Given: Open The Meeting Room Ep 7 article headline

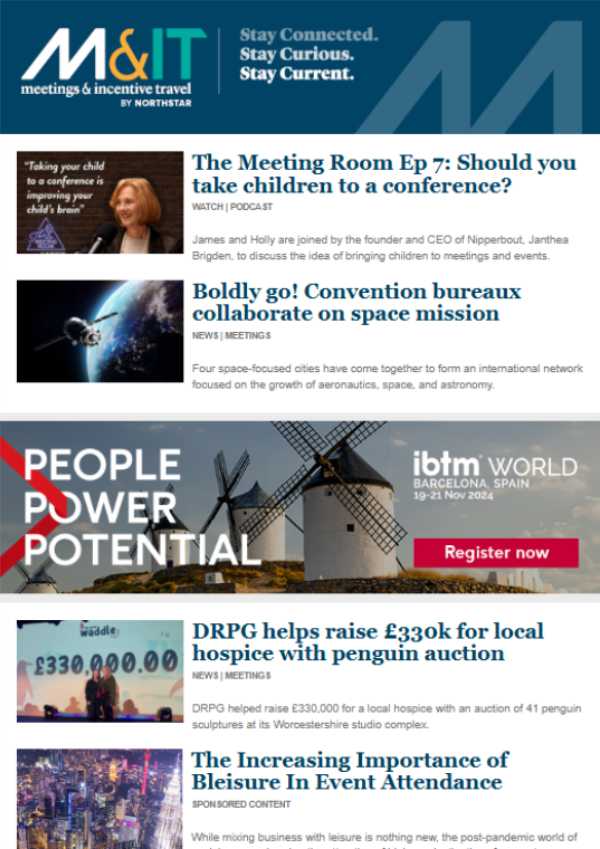Looking at the screenshot, I should click(383, 174).
